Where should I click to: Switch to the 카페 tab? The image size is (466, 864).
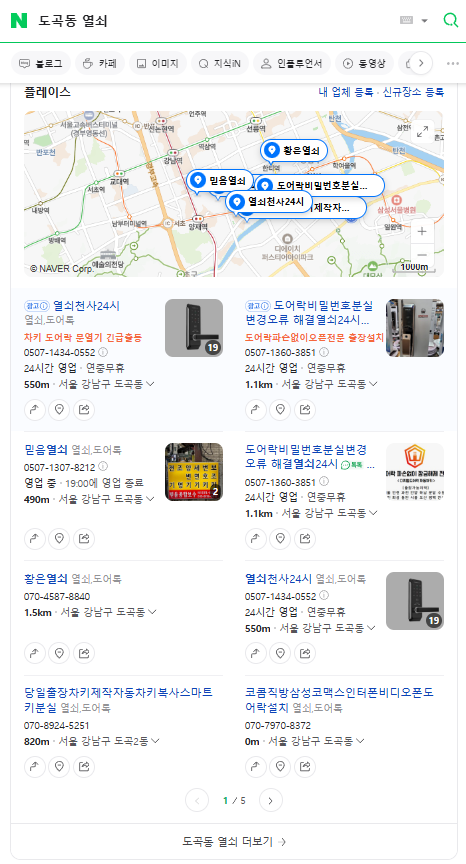[x=100, y=63]
